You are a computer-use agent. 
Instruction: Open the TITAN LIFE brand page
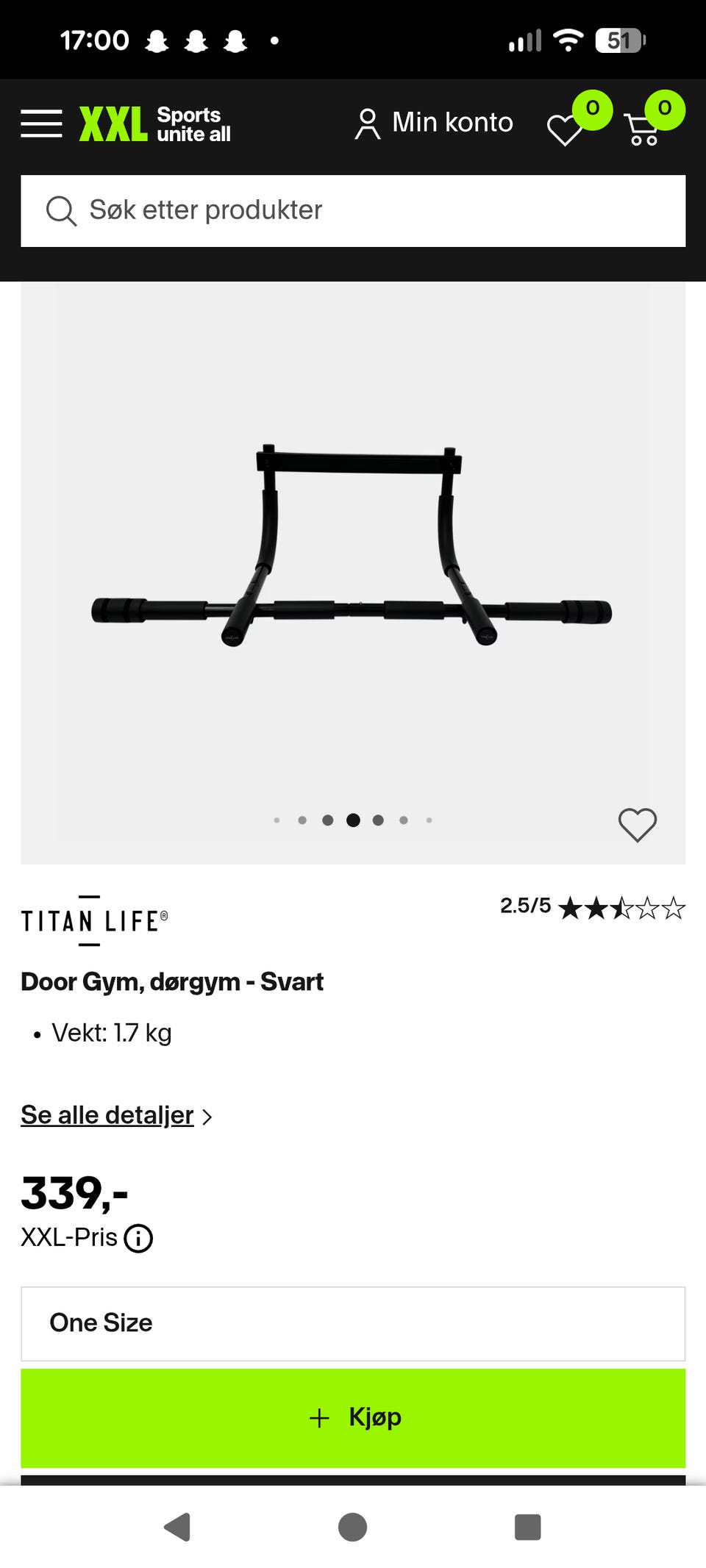[94, 920]
